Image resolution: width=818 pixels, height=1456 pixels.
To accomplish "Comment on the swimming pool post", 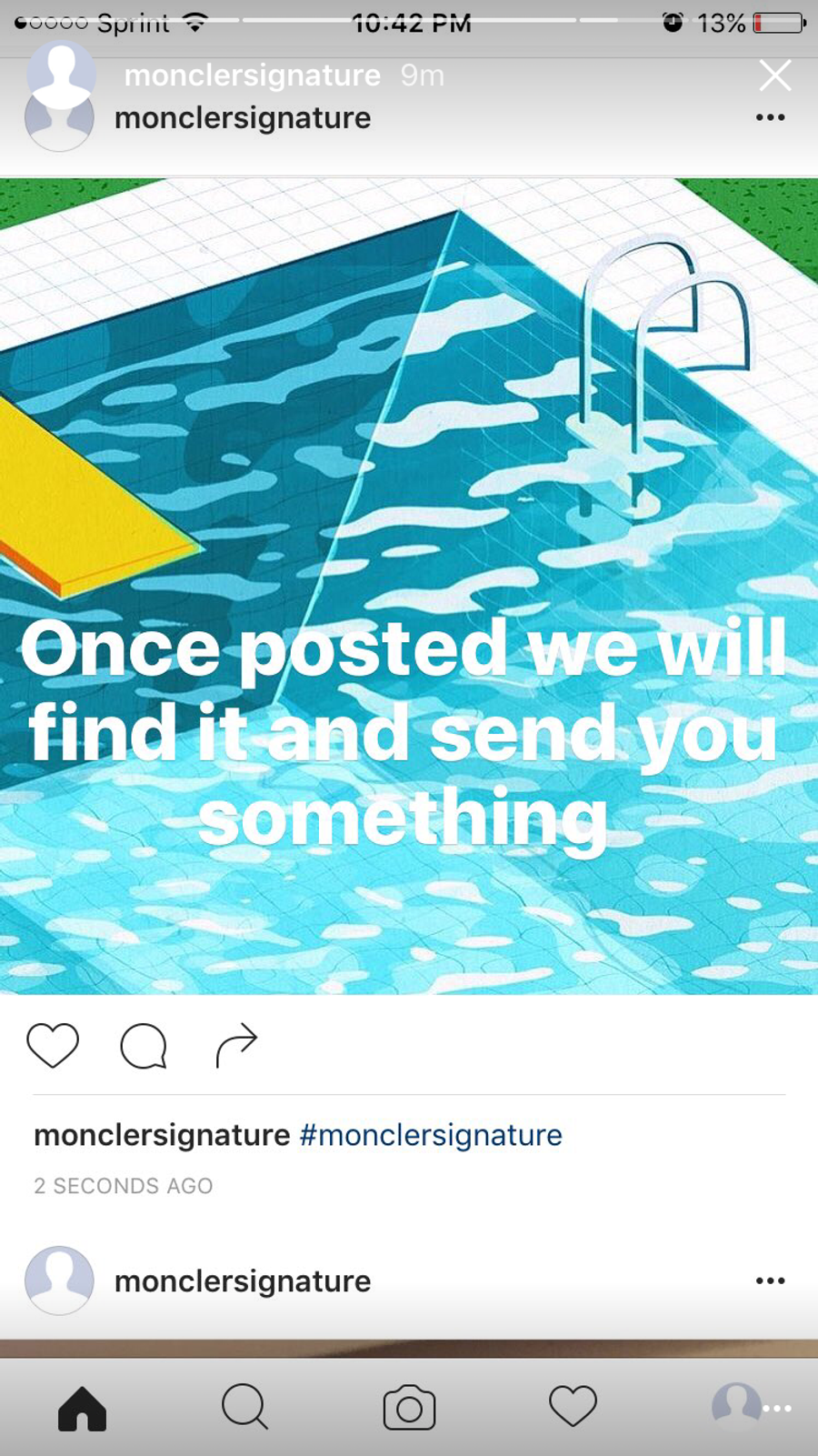I will tap(144, 1045).
